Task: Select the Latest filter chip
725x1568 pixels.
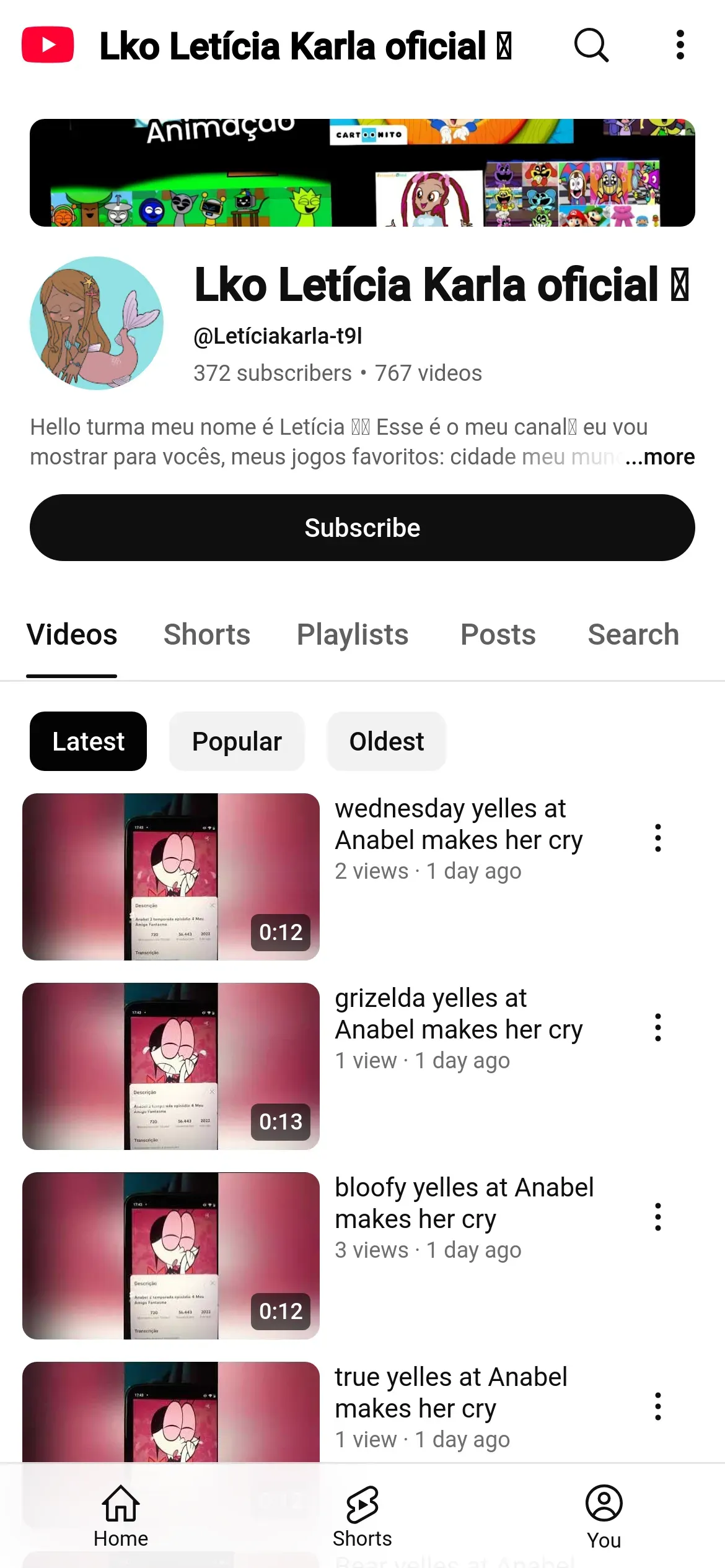Action: click(88, 741)
